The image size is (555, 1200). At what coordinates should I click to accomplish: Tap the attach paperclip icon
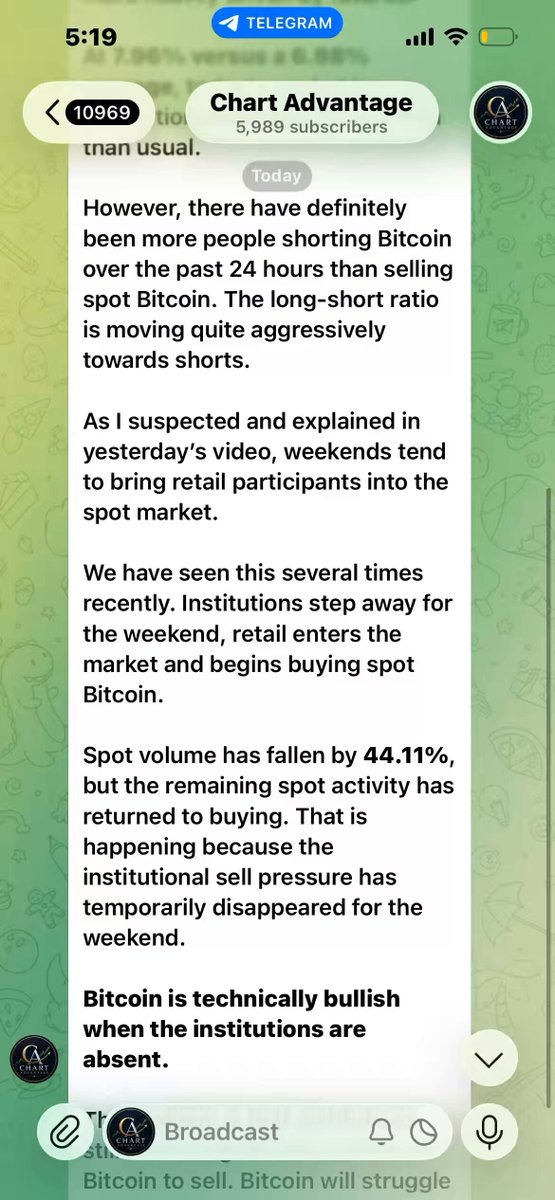[66, 1132]
